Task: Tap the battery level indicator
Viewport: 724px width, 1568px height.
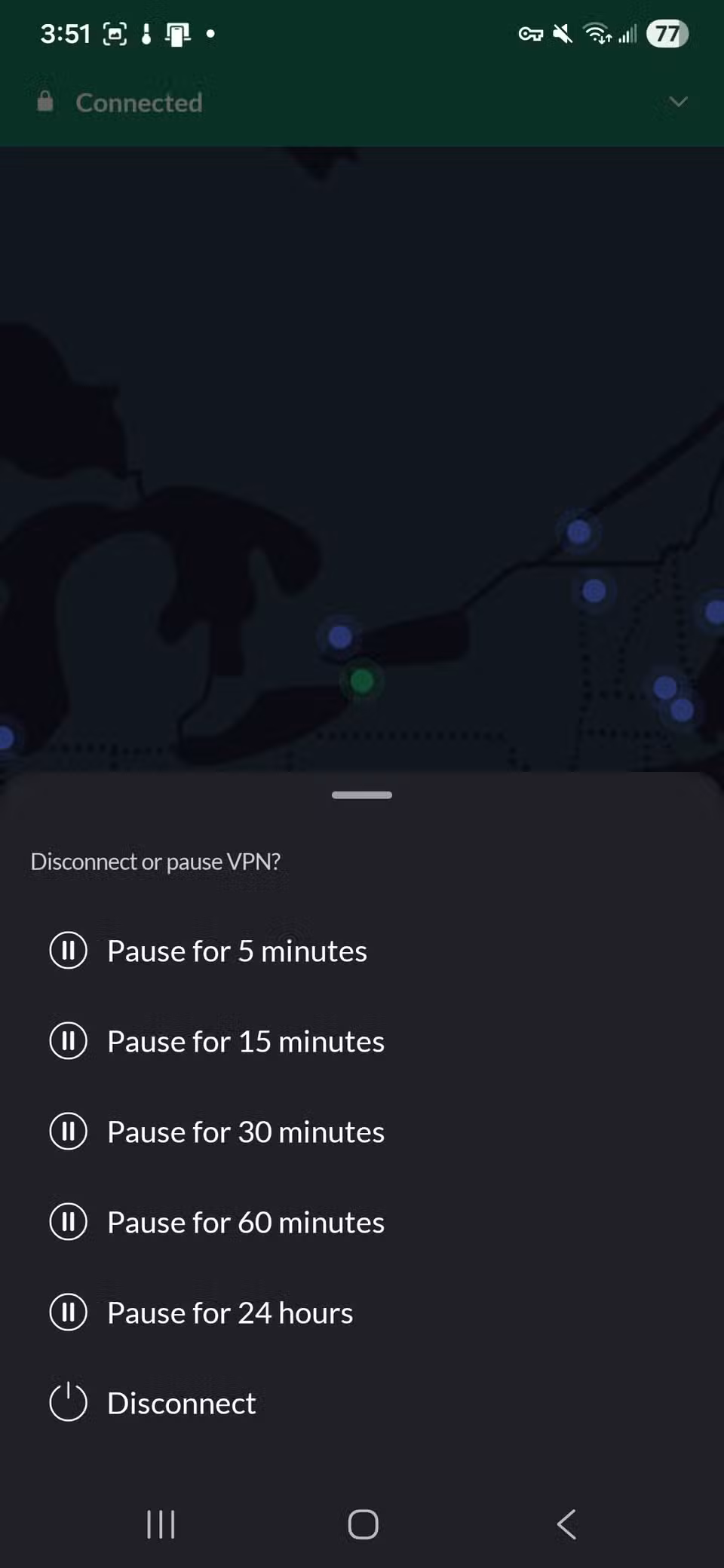Action: [667, 34]
